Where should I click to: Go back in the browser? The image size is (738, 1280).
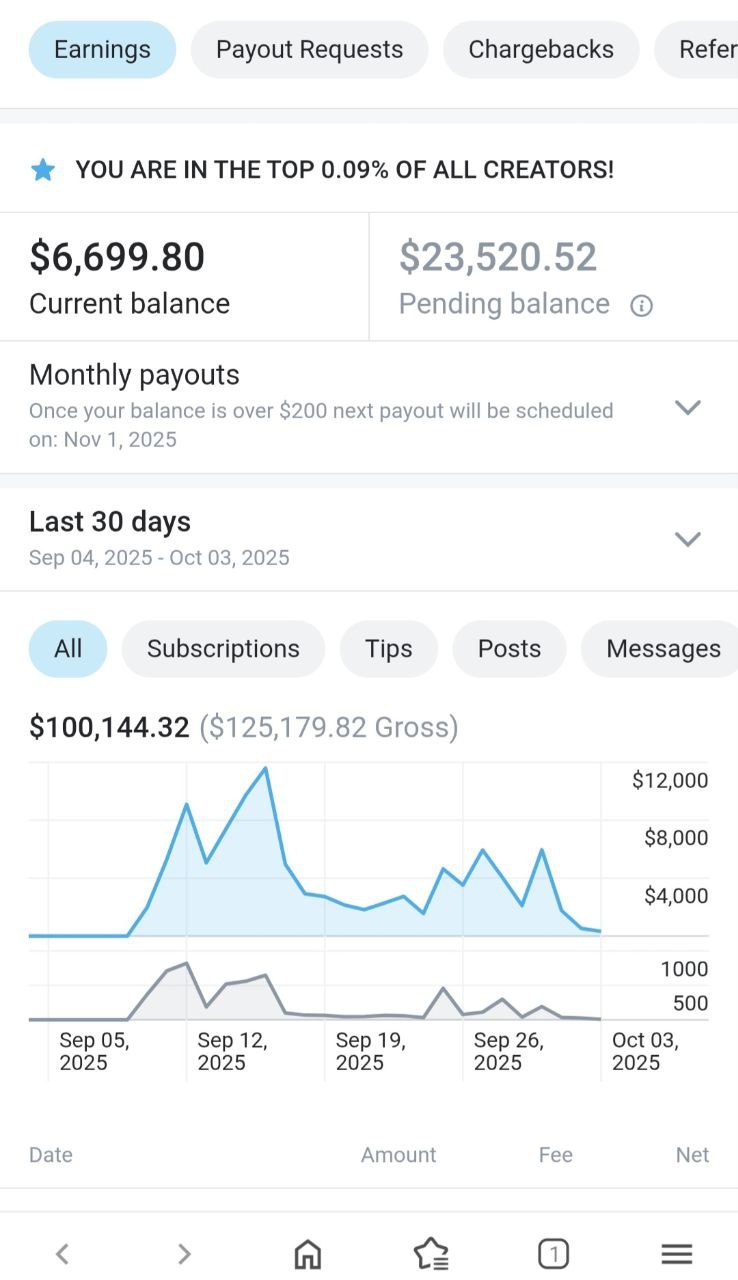tap(62, 1253)
